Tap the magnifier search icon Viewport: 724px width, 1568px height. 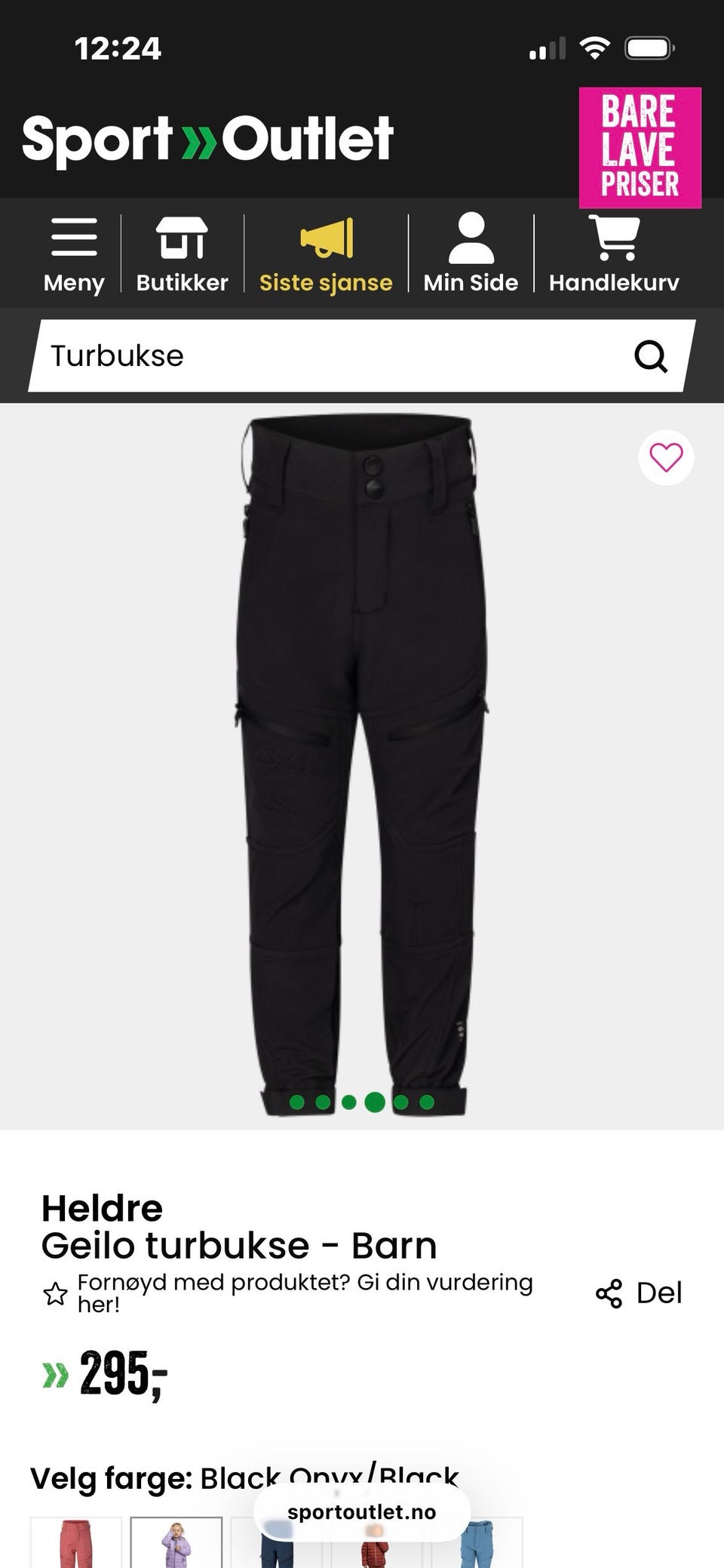click(651, 355)
